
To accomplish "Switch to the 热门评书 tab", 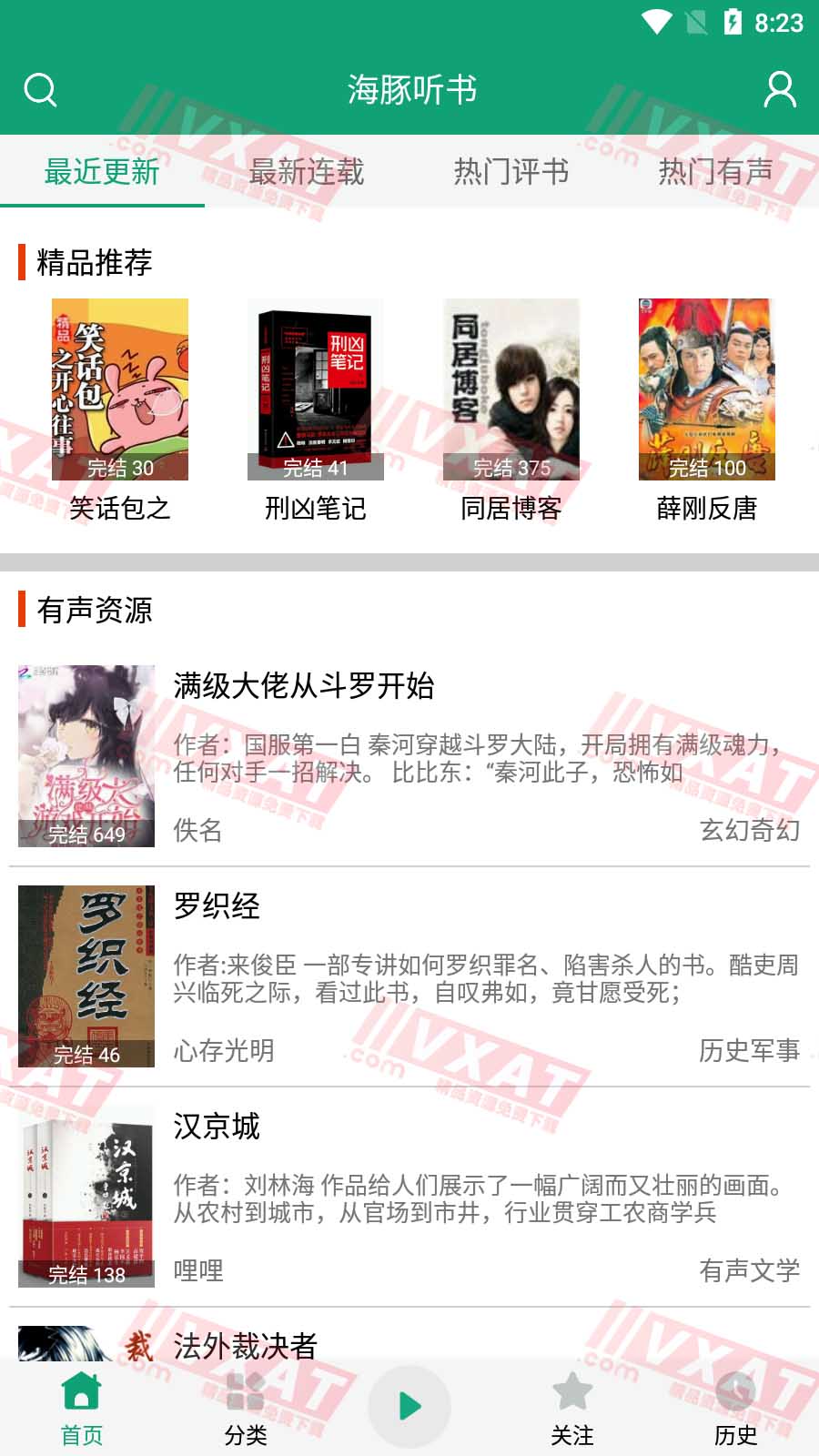I will 512,173.
